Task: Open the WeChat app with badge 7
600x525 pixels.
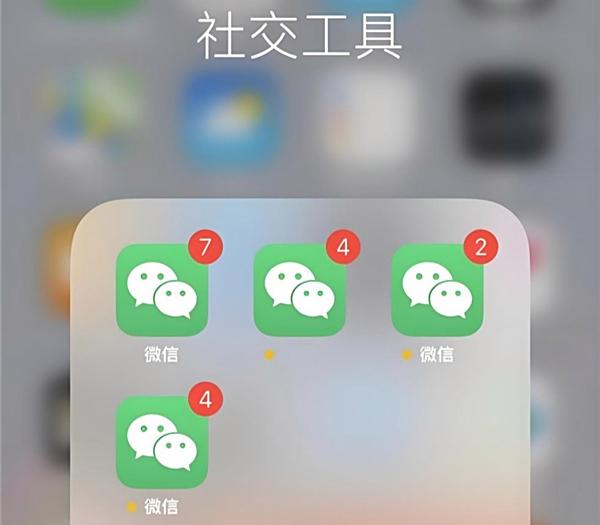Action: tap(162, 290)
